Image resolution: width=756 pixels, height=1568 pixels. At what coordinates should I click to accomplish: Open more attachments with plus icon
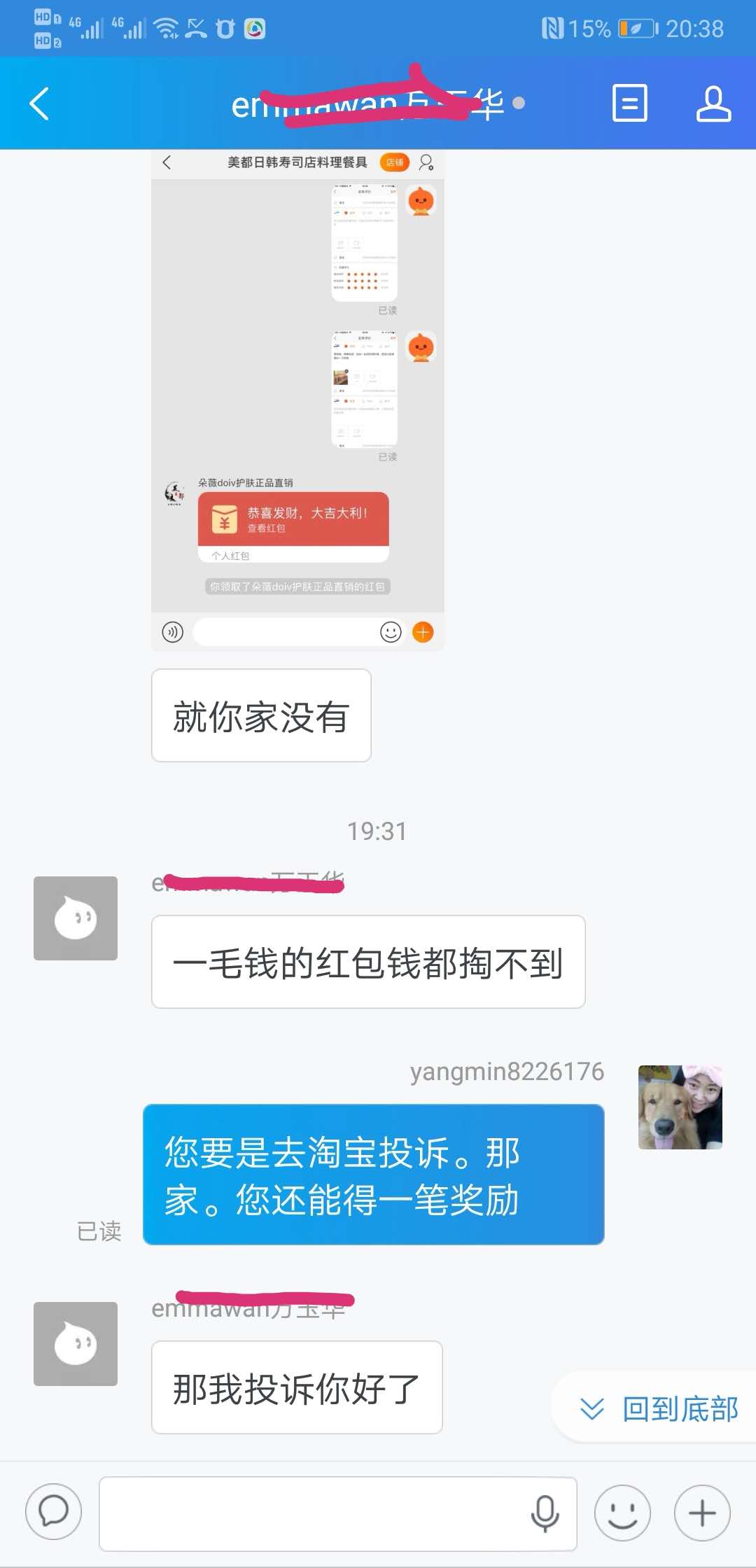coord(702,1513)
